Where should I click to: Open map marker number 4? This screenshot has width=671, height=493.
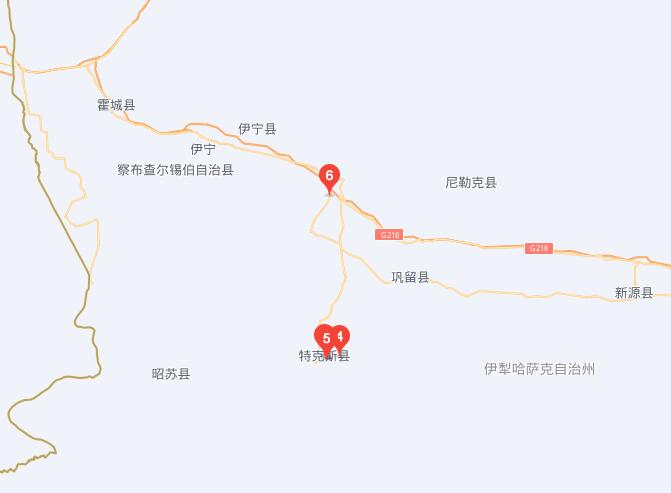click(343, 336)
